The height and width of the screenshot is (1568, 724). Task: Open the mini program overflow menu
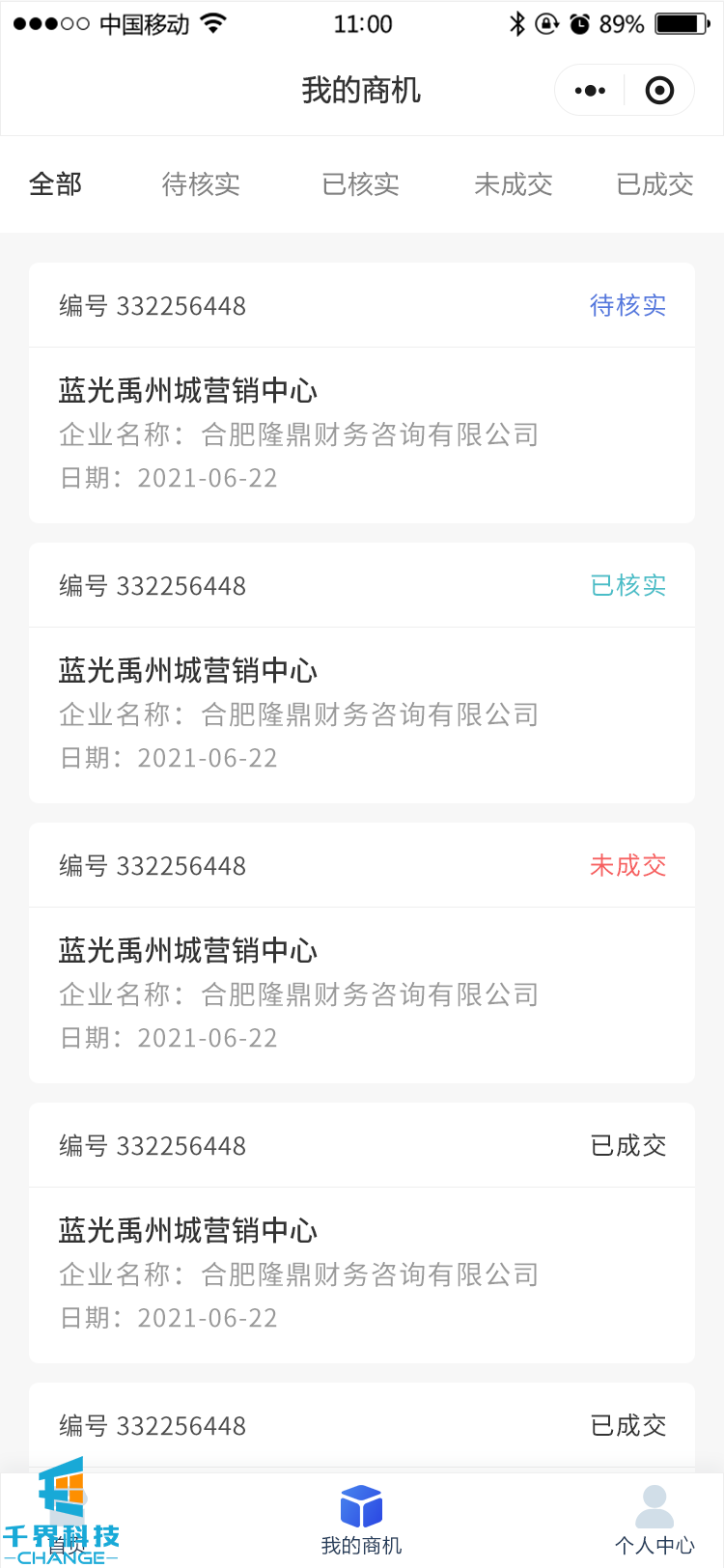pyautogui.click(x=590, y=91)
